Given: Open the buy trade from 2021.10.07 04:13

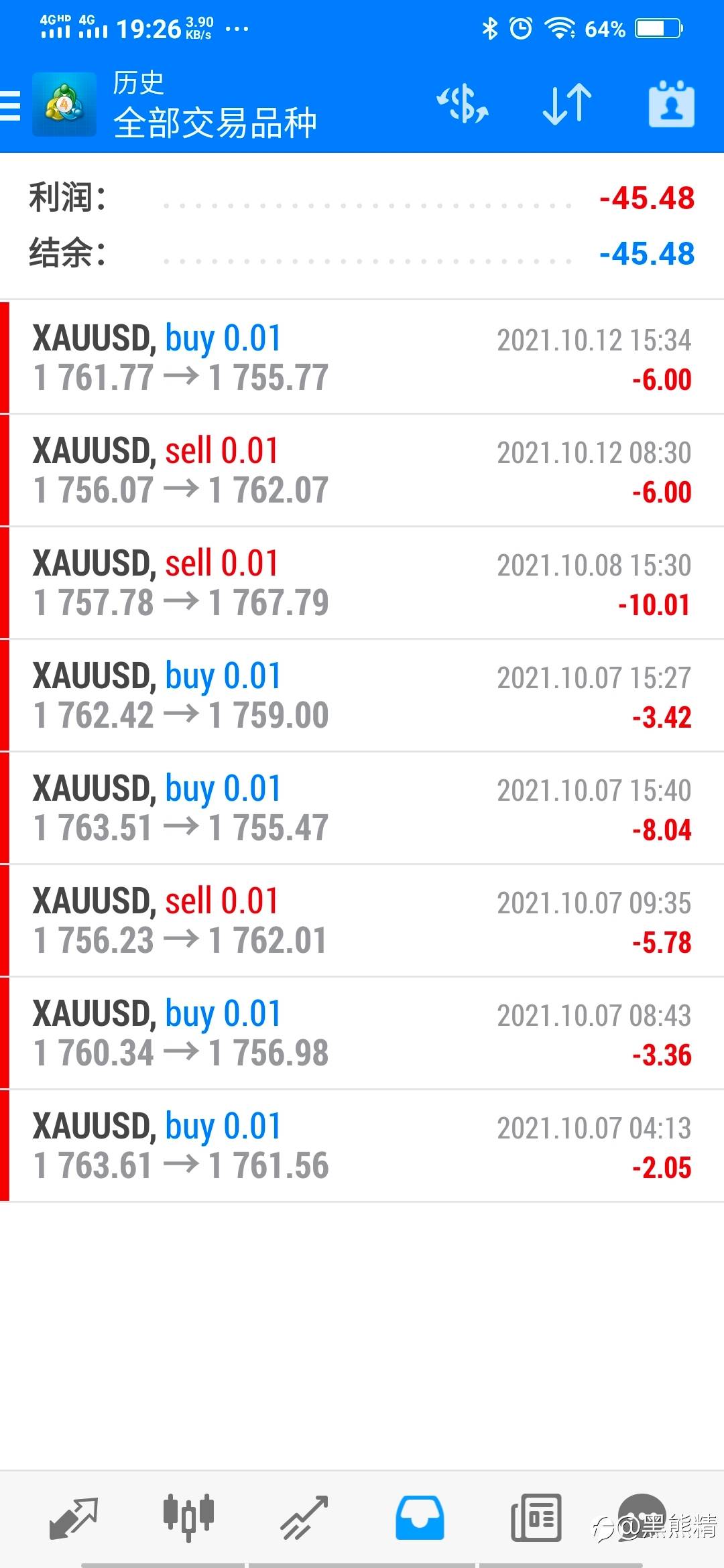Looking at the screenshot, I should 362,1146.
